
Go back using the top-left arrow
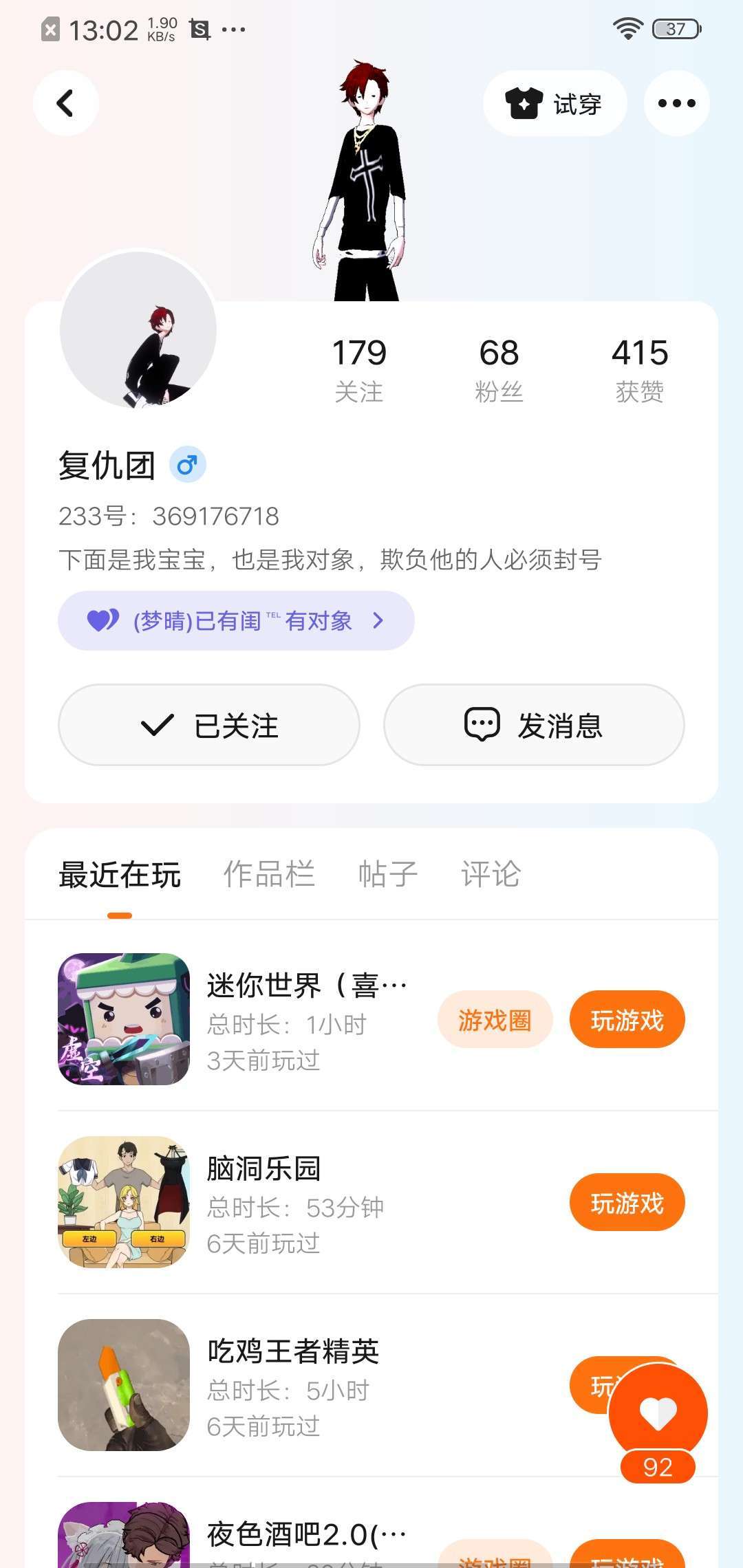pos(65,103)
